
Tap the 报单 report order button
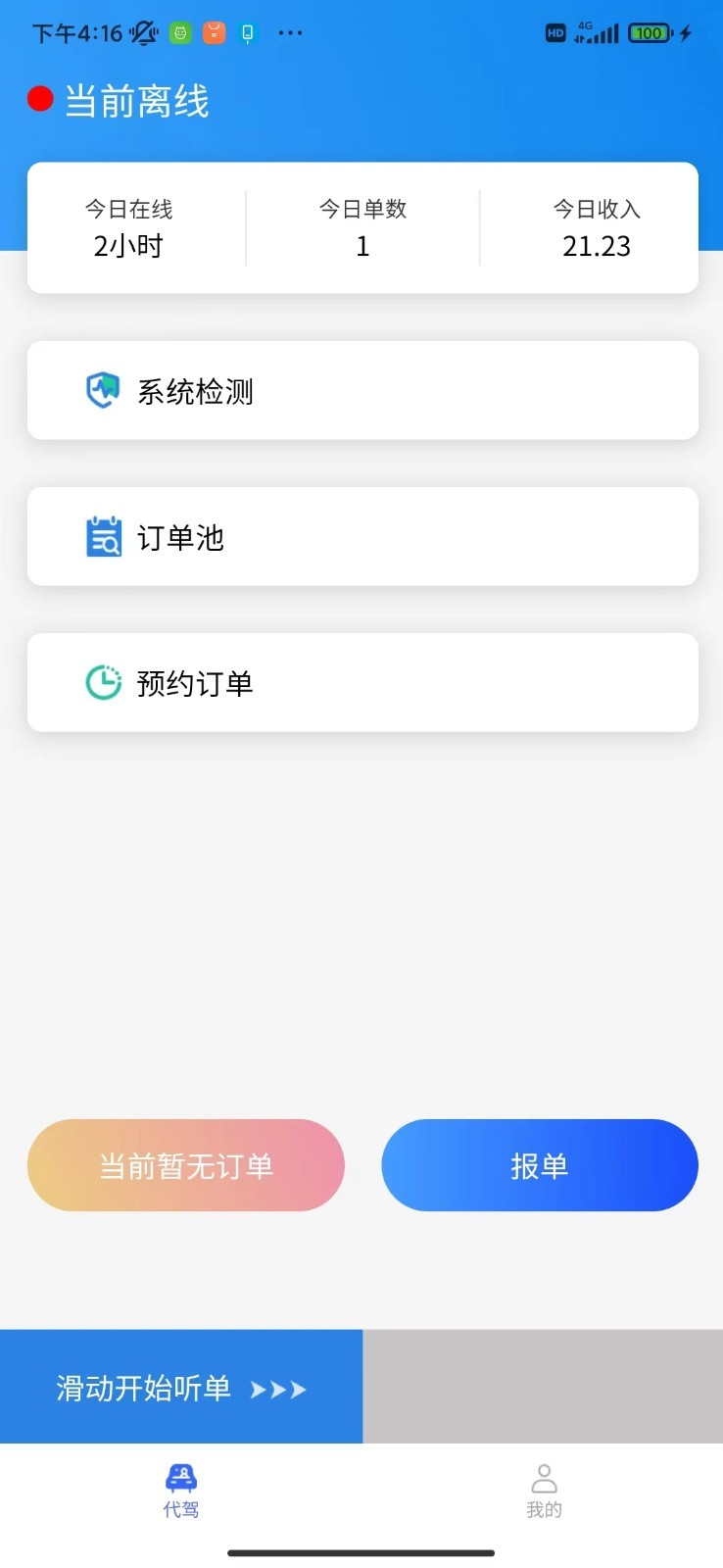coord(539,1165)
